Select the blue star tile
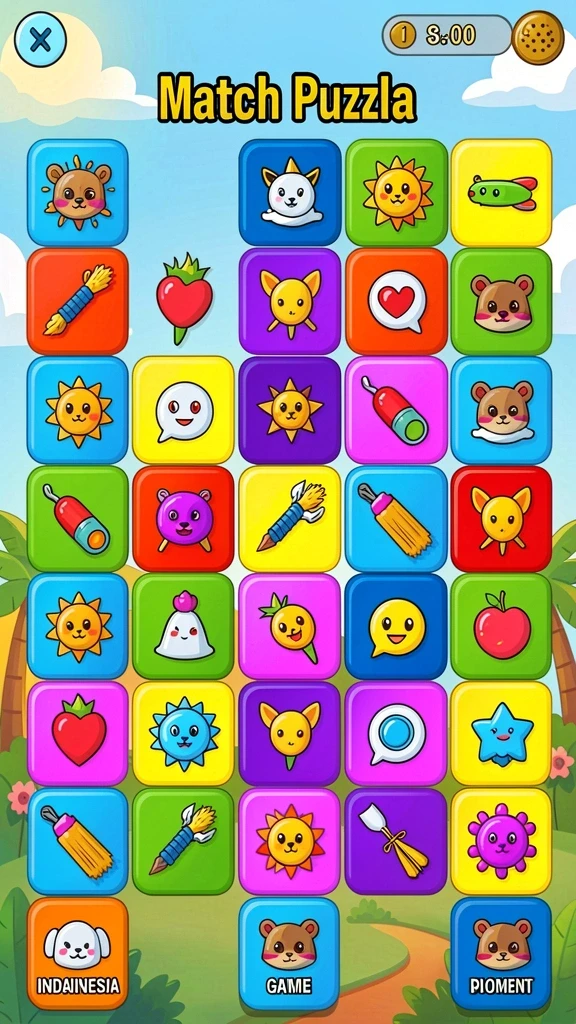This screenshot has height=1024, width=576. [502, 733]
